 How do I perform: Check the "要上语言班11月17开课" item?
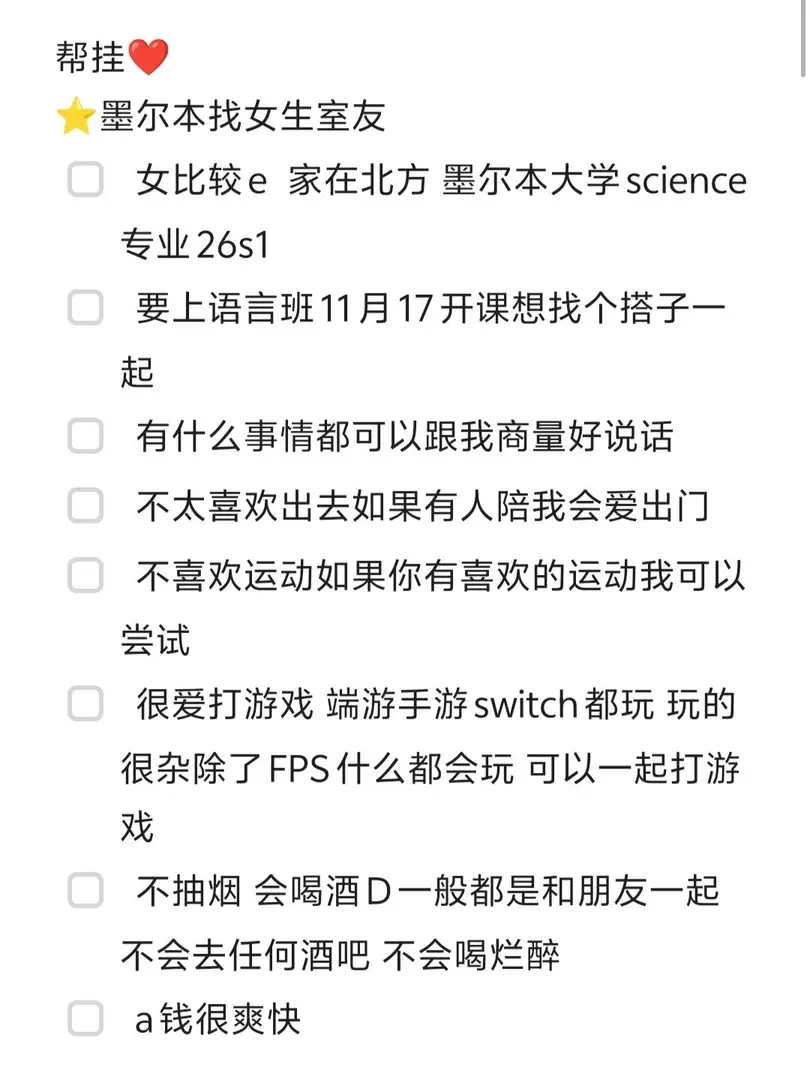[x=85, y=308]
